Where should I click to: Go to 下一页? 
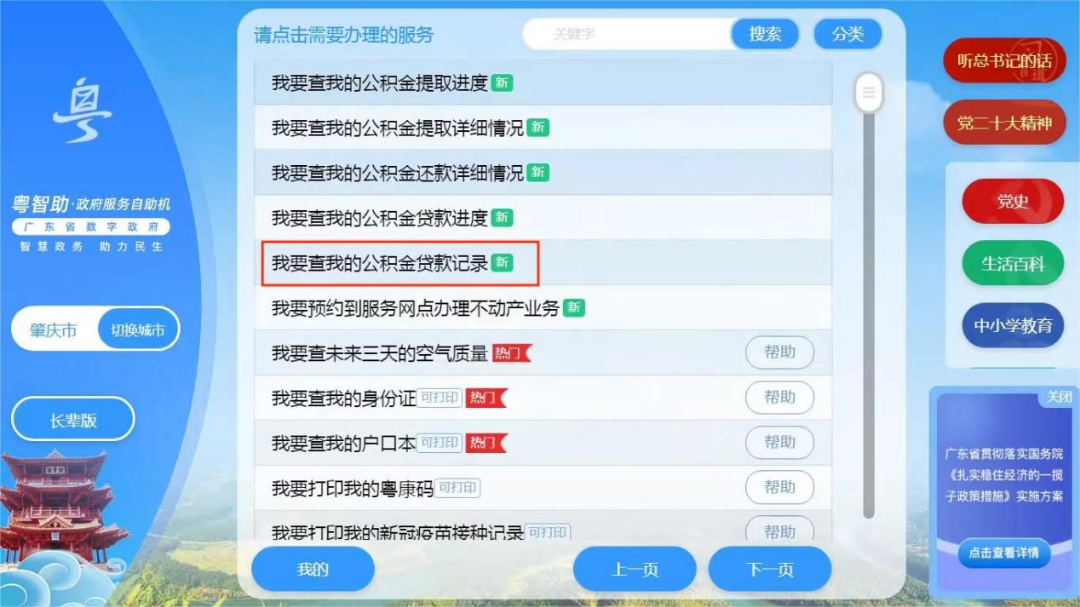pyautogui.click(x=769, y=569)
